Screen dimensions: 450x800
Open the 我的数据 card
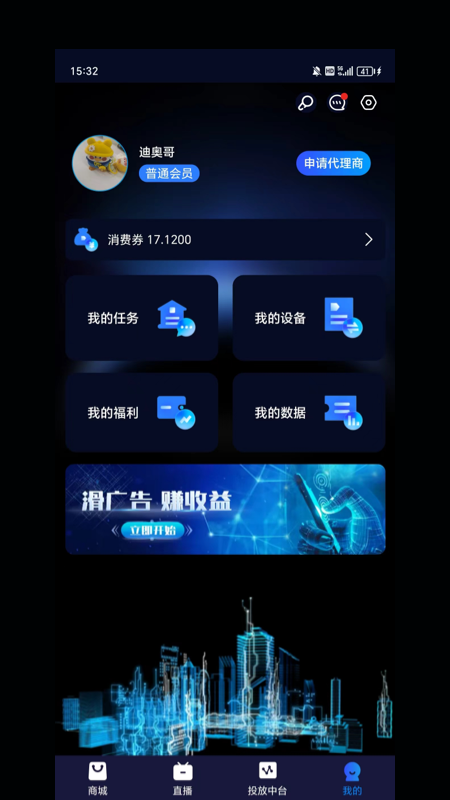click(309, 412)
